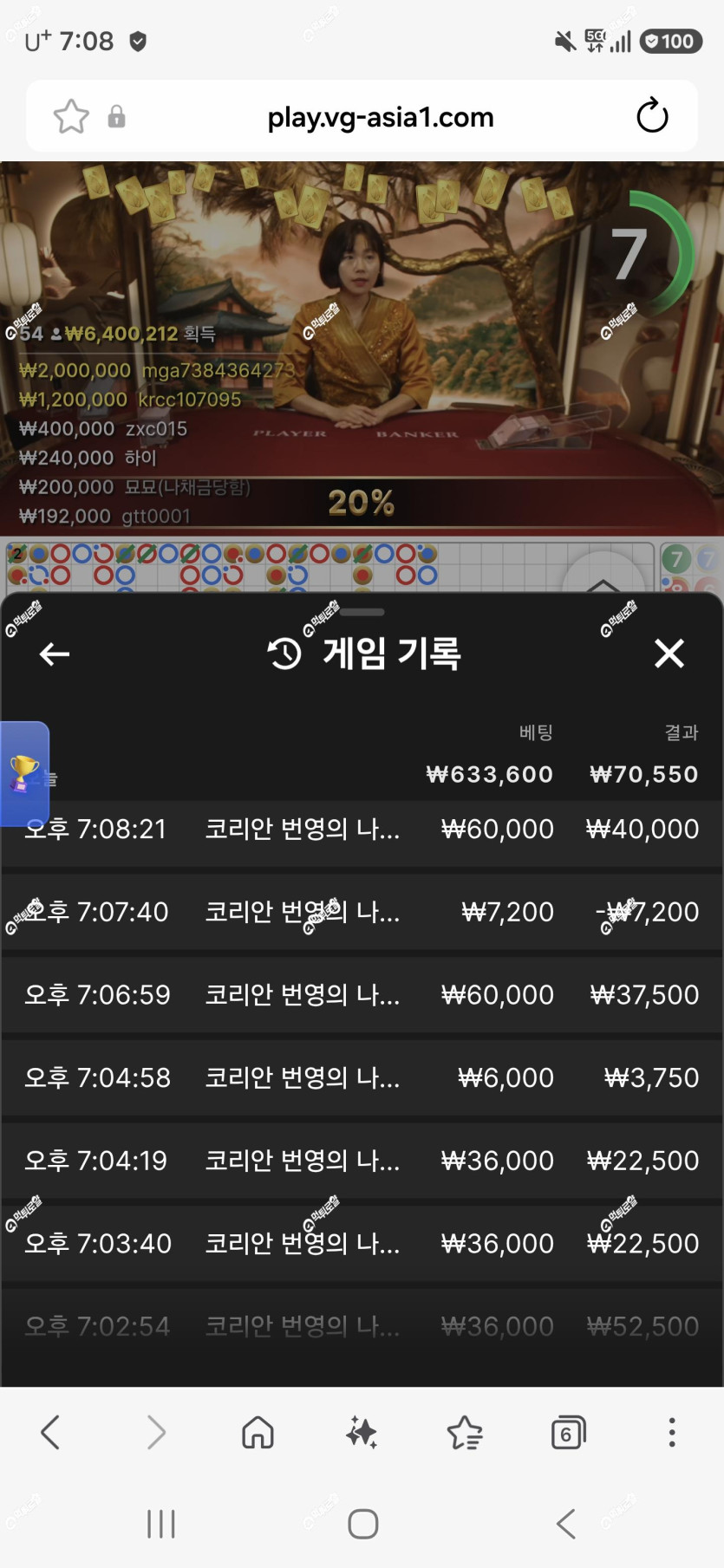The width and height of the screenshot is (724, 1568).
Task: Bookmark this page with the star icon
Action: coord(71,116)
